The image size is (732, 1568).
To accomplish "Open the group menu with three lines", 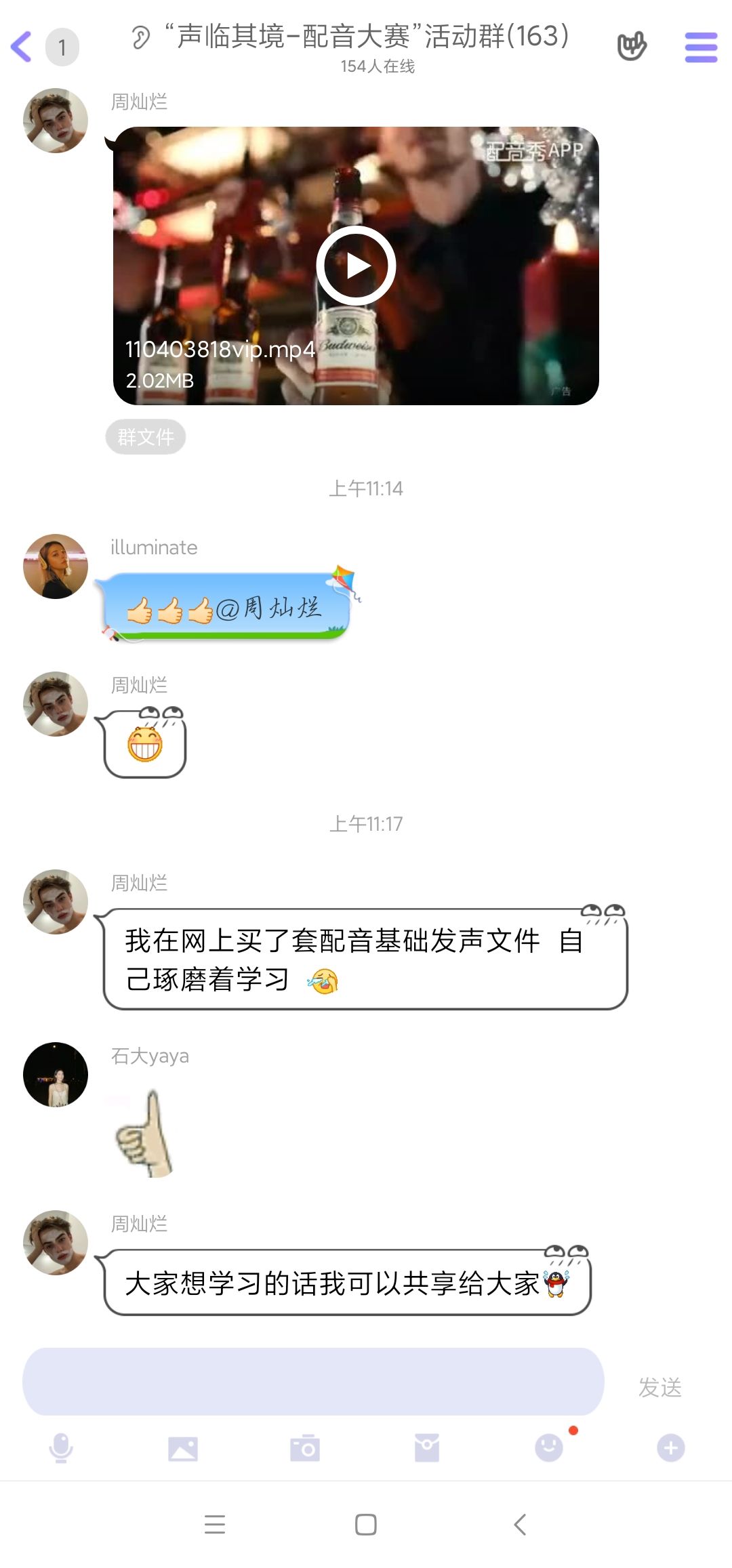I will (701, 47).
